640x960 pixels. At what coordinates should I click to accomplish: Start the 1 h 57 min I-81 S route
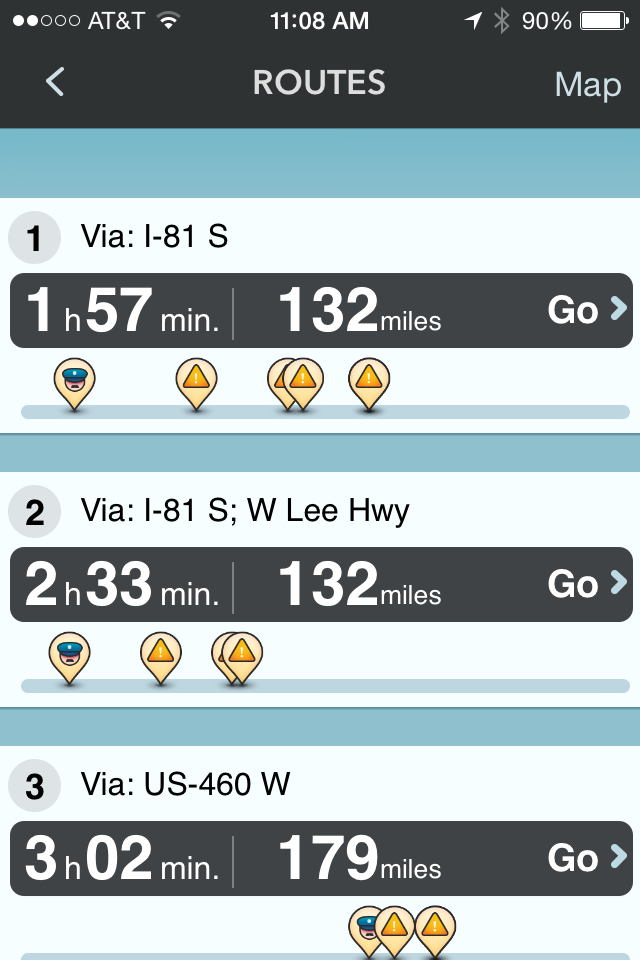(585, 311)
